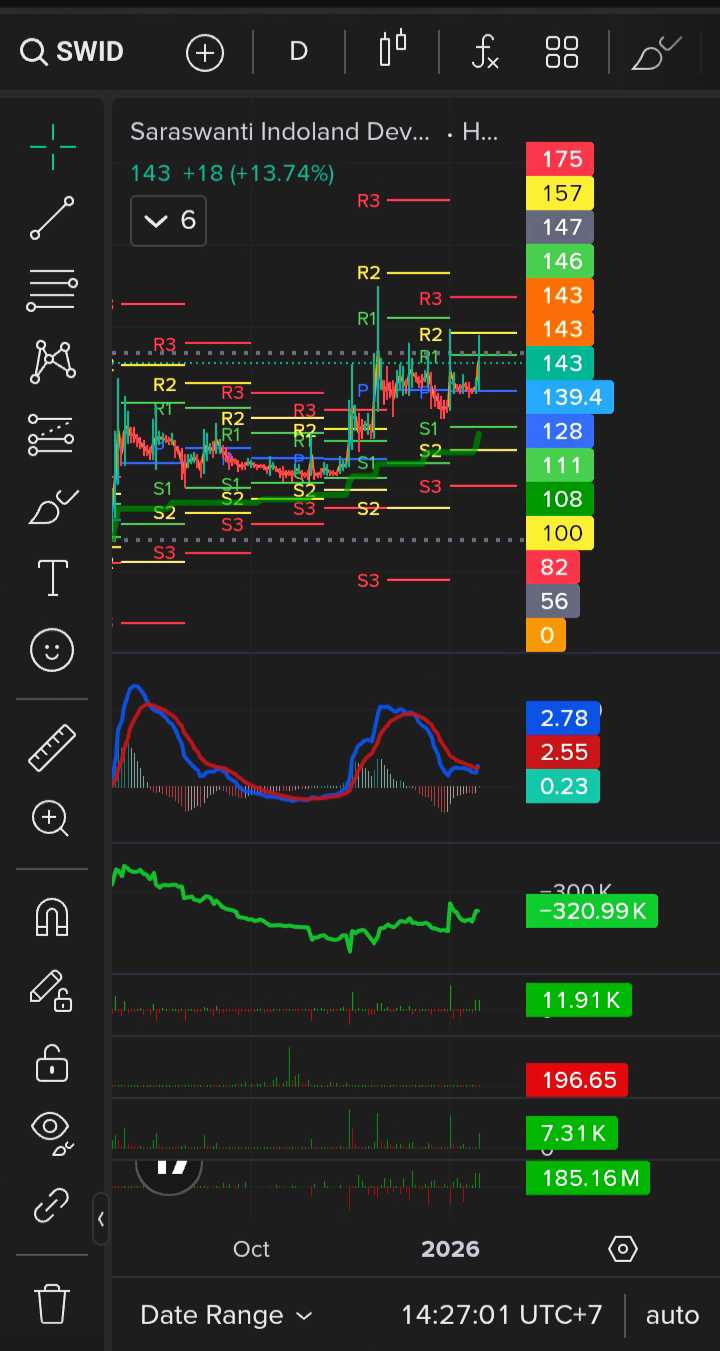Delete drawings with the trash icon
The width and height of the screenshot is (720, 1351).
(x=52, y=1304)
